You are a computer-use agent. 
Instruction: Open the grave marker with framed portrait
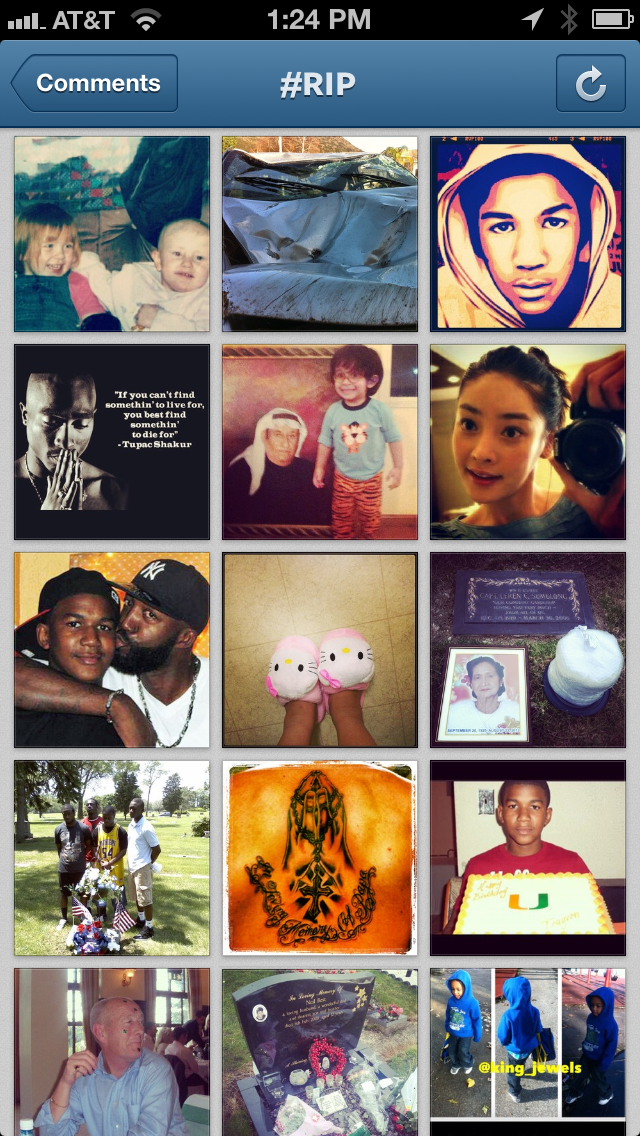[528, 650]
